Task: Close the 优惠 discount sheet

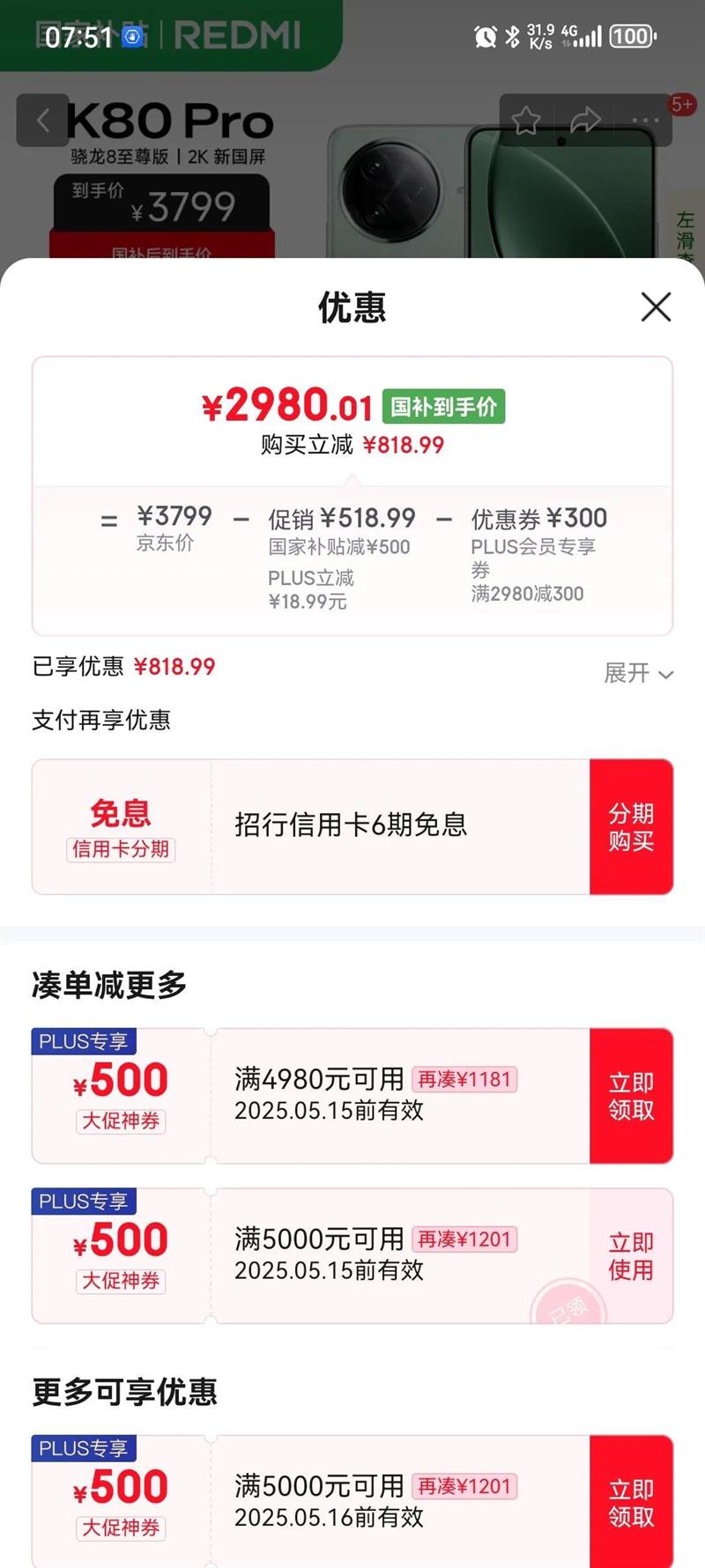Action: pos(656,307)
